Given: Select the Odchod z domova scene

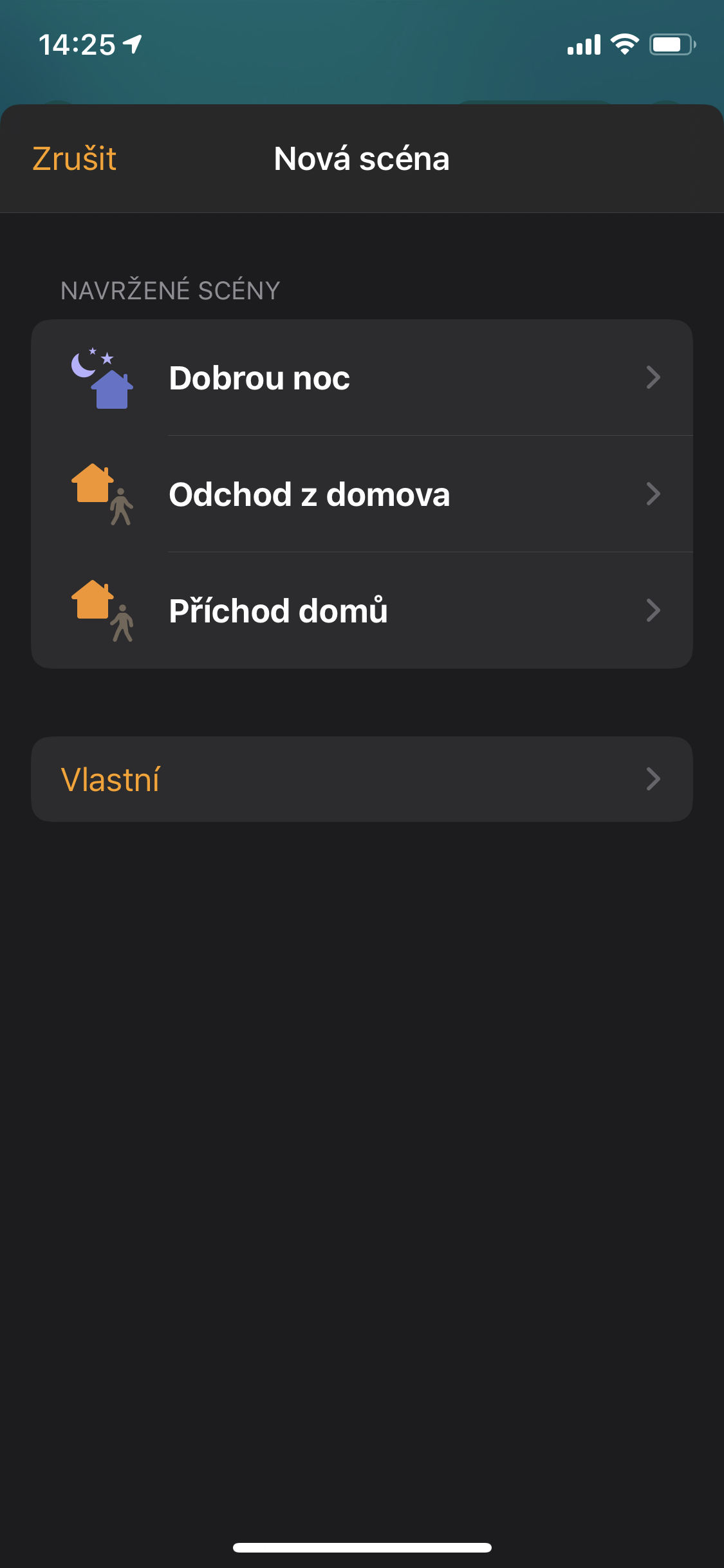Looking at the screenshot, I should 360,494.
